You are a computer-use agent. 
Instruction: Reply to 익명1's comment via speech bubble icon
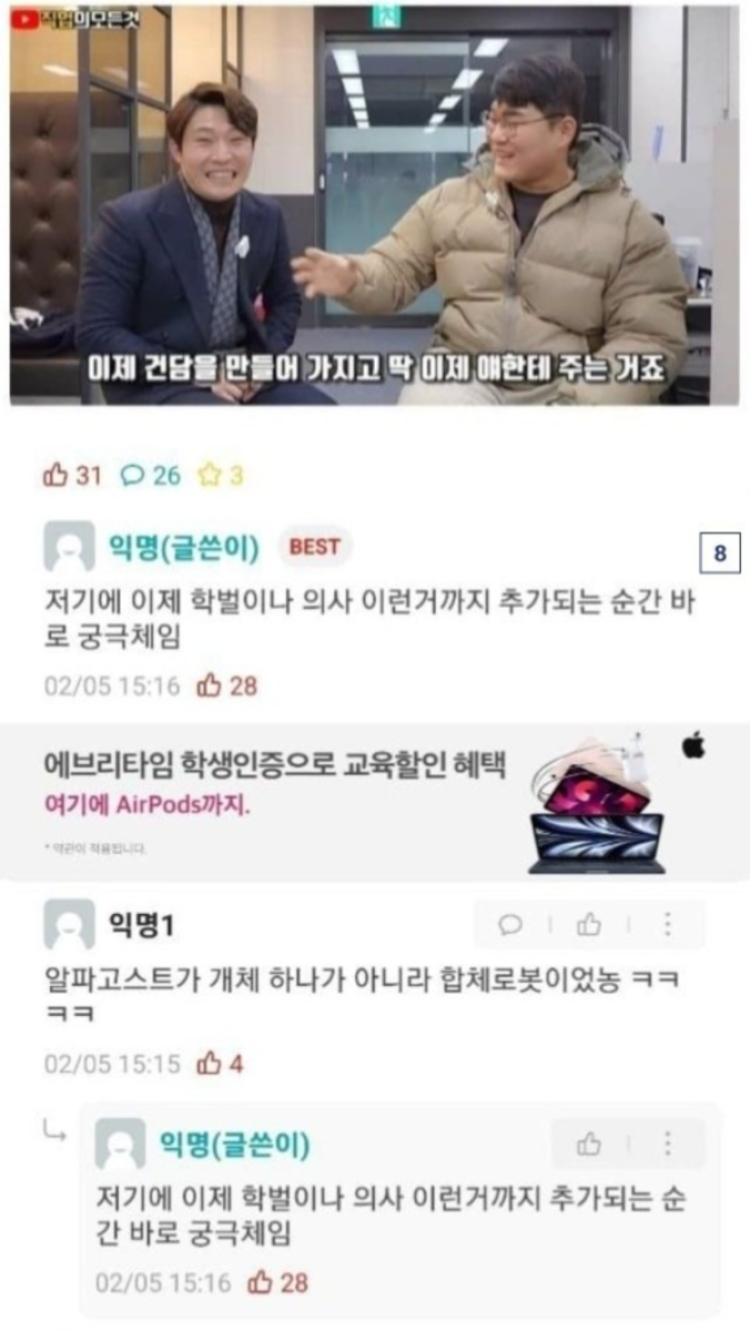coord(510,925)
